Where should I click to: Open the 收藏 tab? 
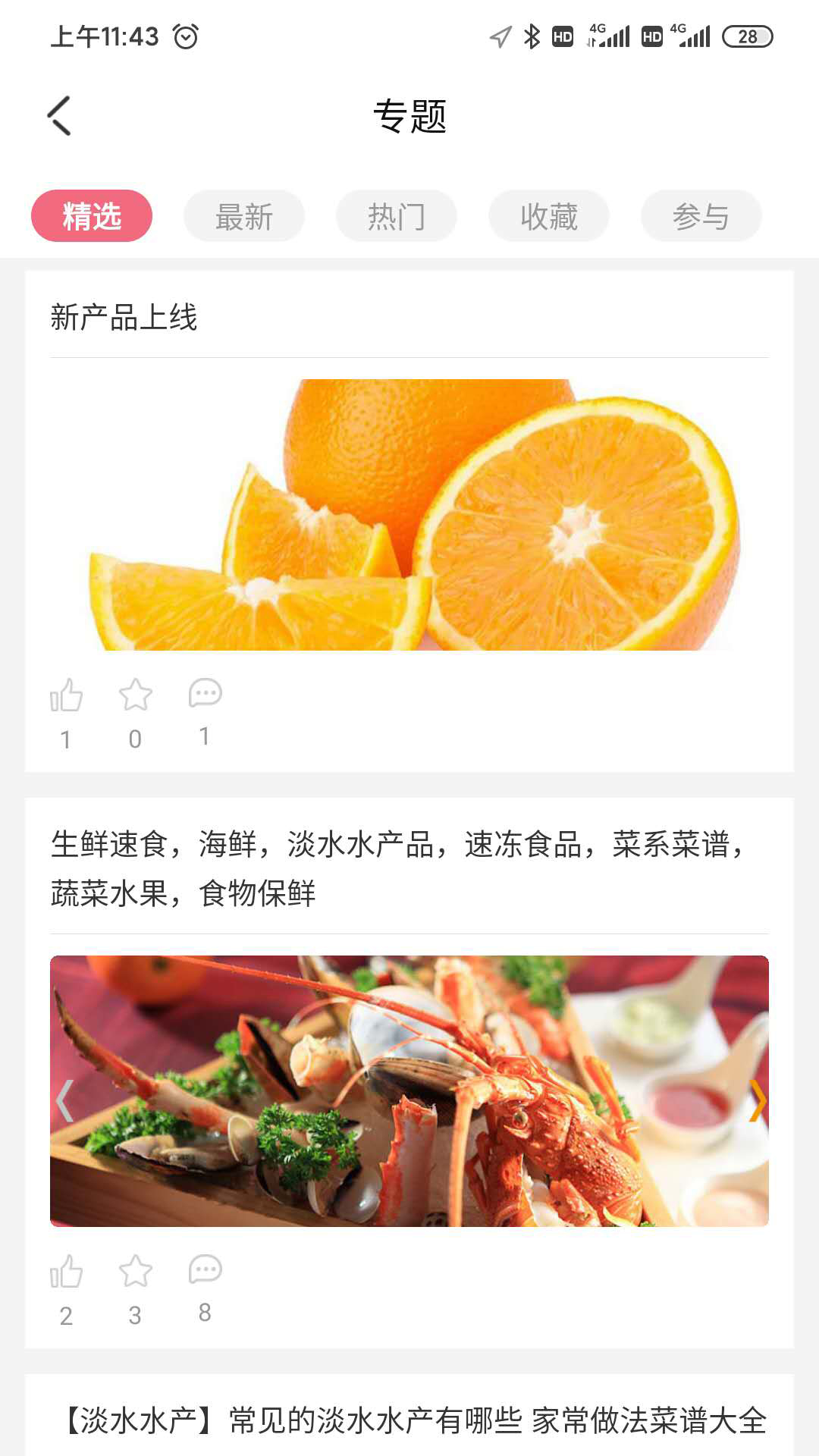(x=549, y=216)
